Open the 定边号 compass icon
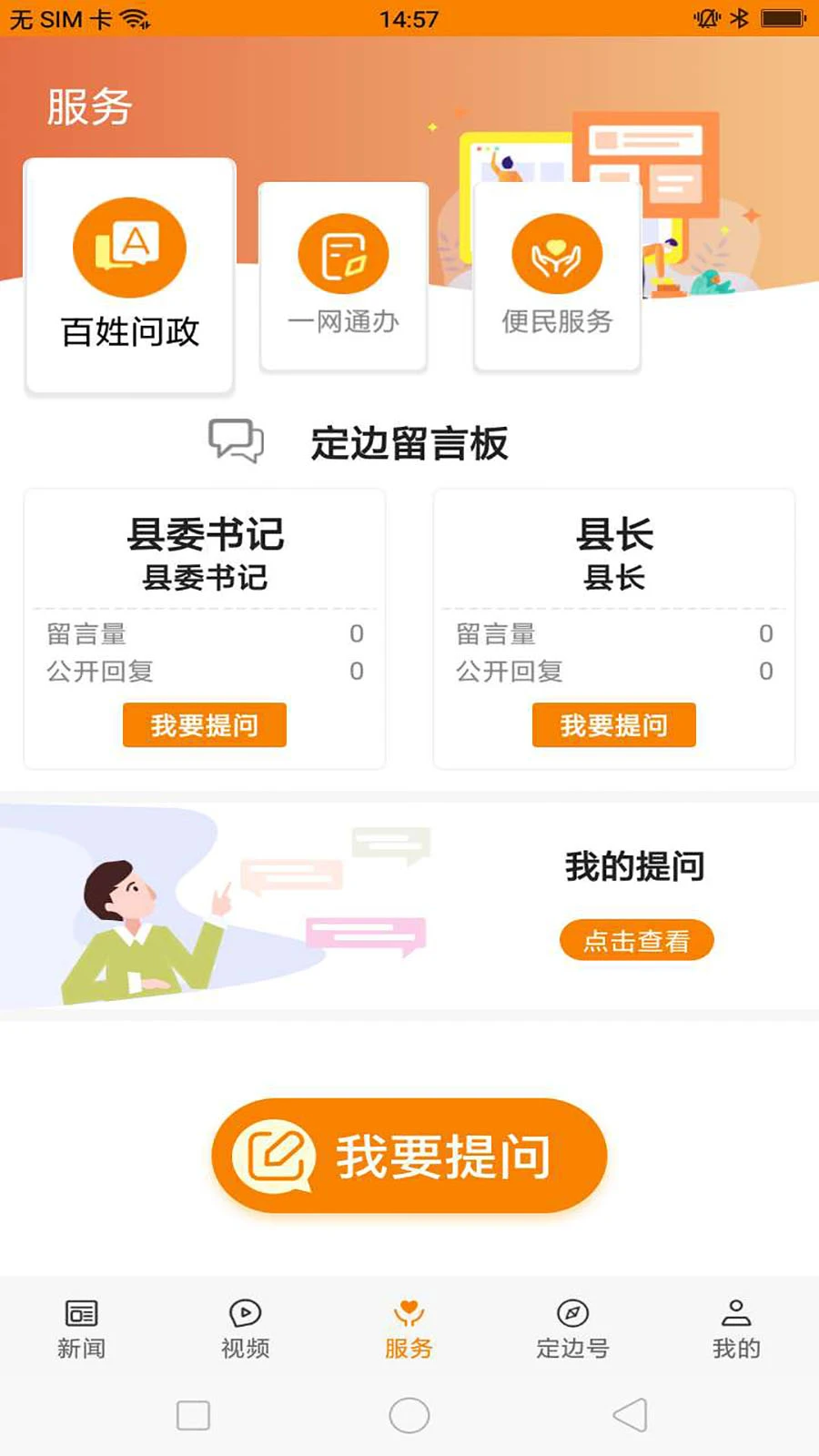 572,1316
